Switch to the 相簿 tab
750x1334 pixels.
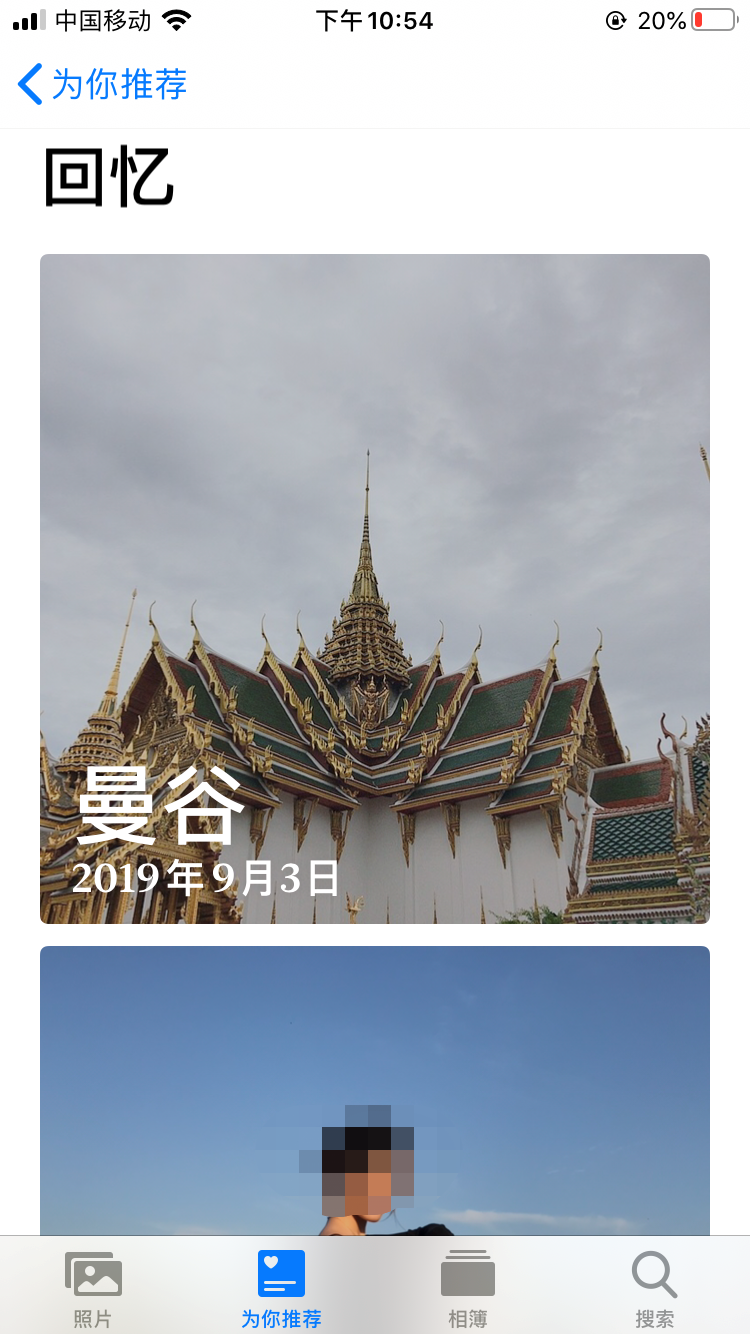click(468, 1288)
